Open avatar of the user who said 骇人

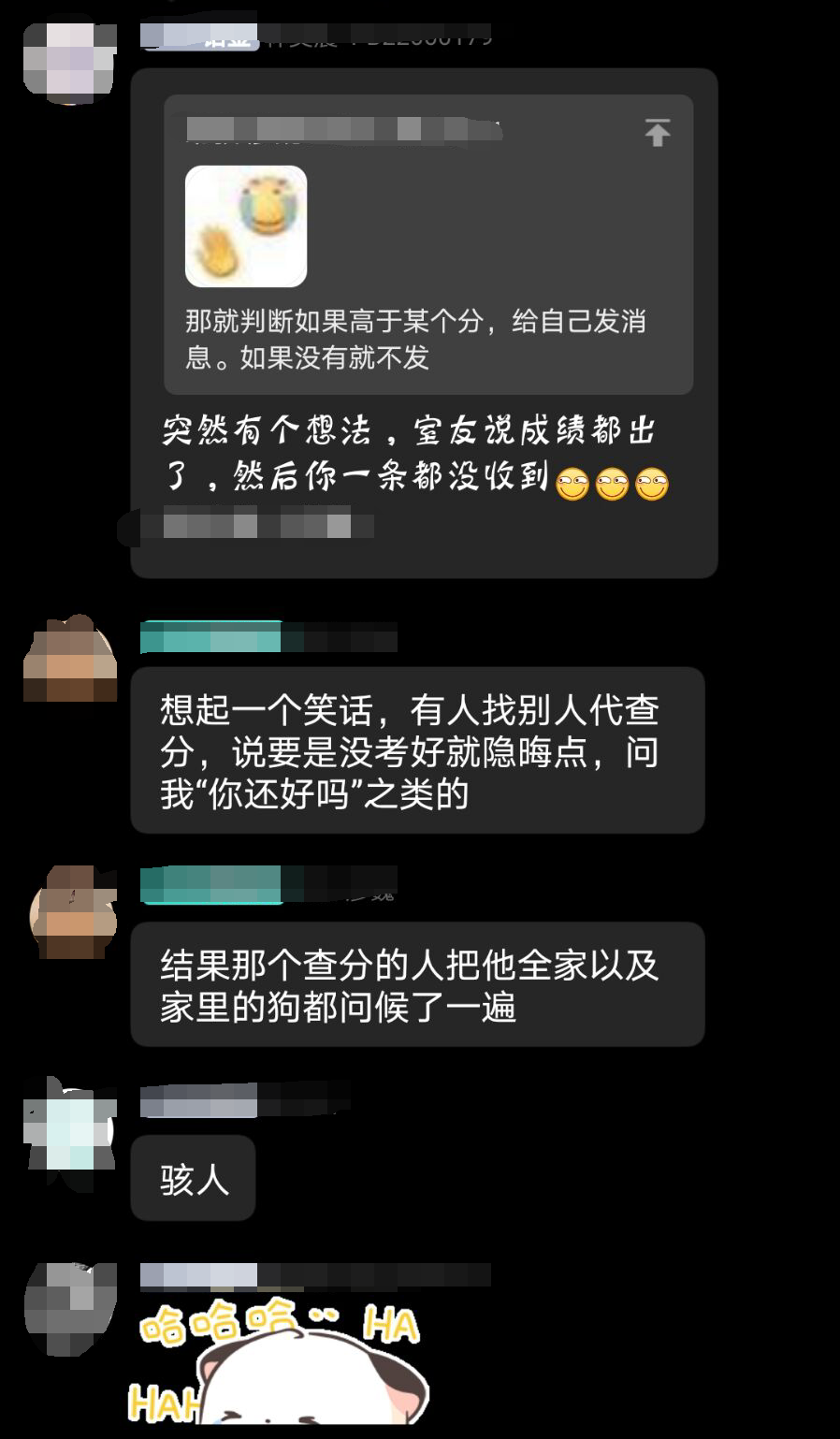pyautogui.click(x=70, y=1132)
